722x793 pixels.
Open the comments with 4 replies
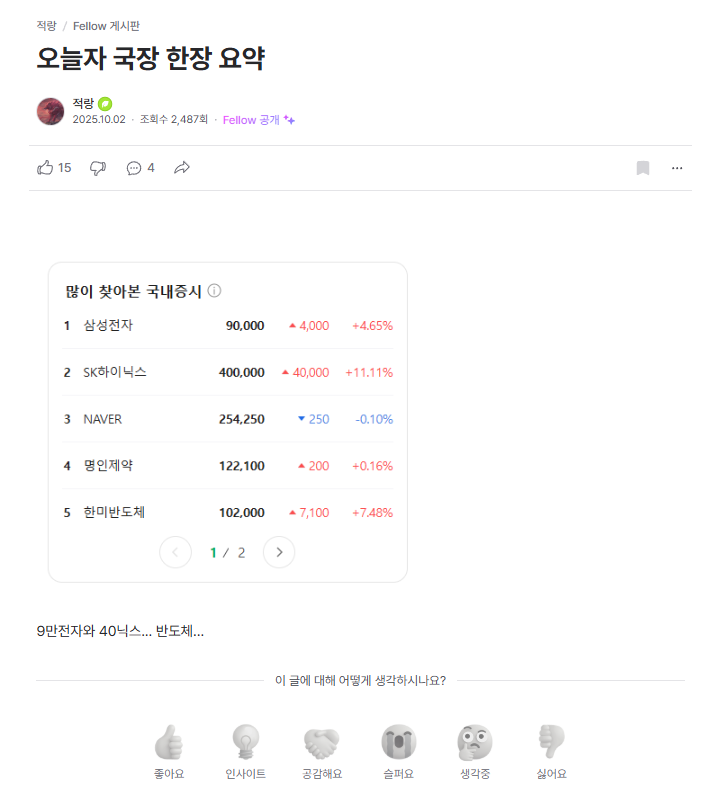click(x=140, y=168)
